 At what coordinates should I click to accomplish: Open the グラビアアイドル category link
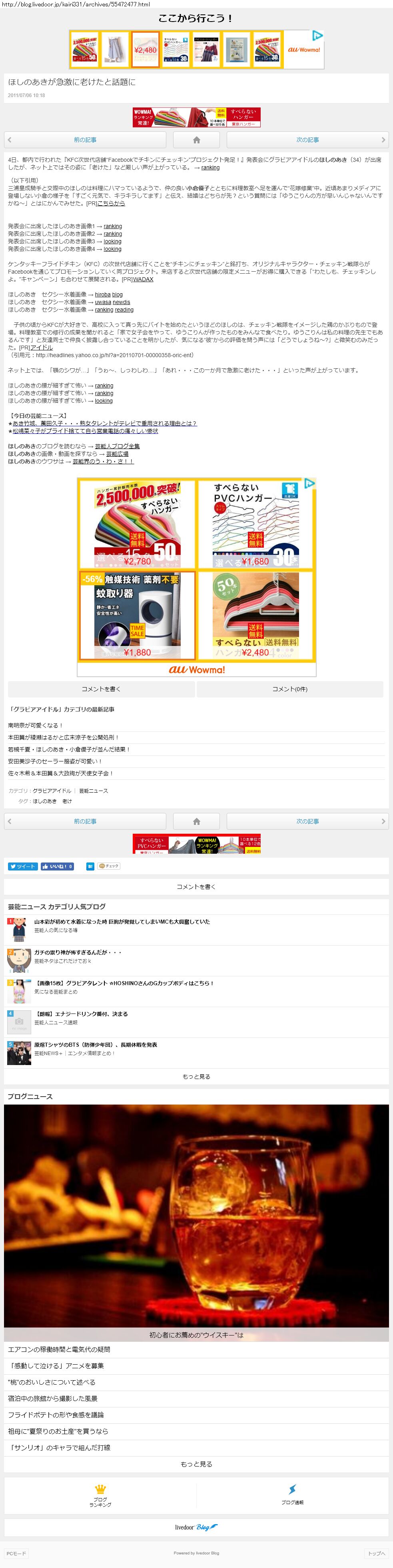(x=52, y=791)
